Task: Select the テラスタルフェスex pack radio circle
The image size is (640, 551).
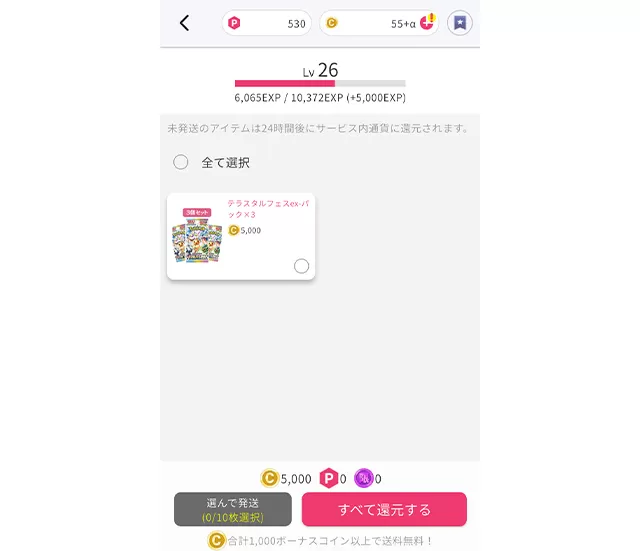Action: coord(301,266)
